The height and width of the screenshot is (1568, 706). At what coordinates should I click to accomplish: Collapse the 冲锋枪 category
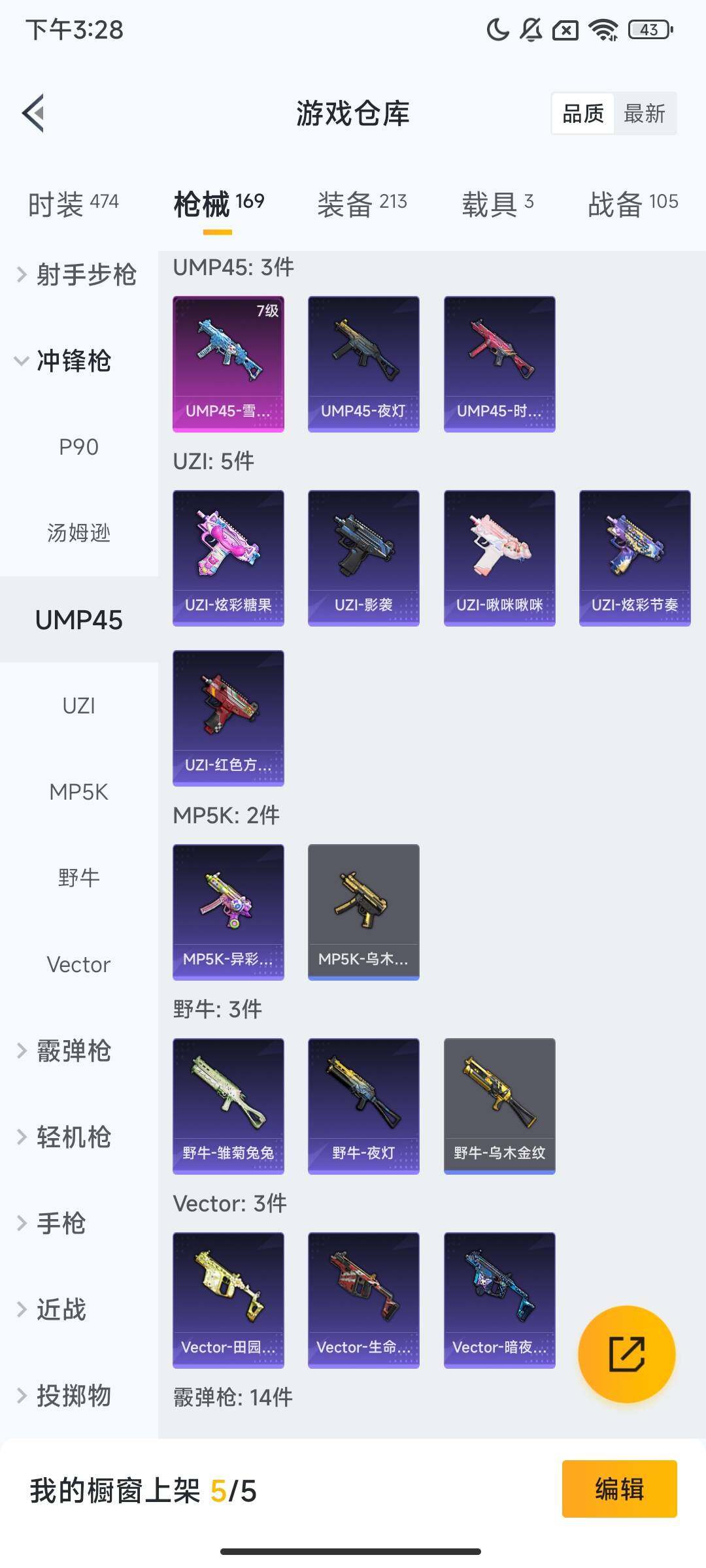(65, 361)
